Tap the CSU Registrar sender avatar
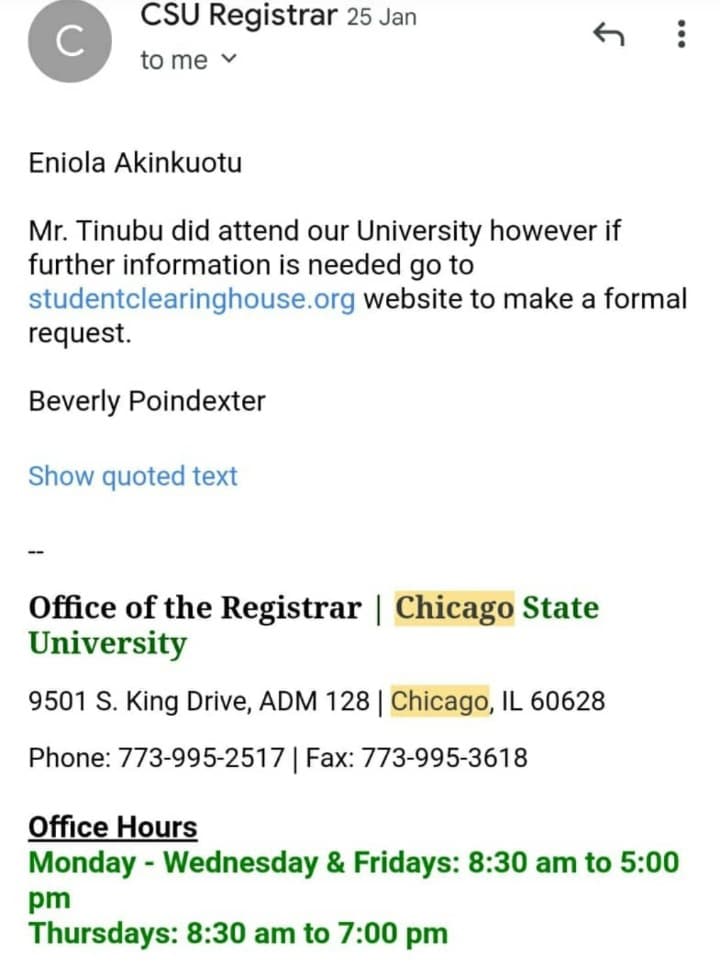 tap(69, 42)
